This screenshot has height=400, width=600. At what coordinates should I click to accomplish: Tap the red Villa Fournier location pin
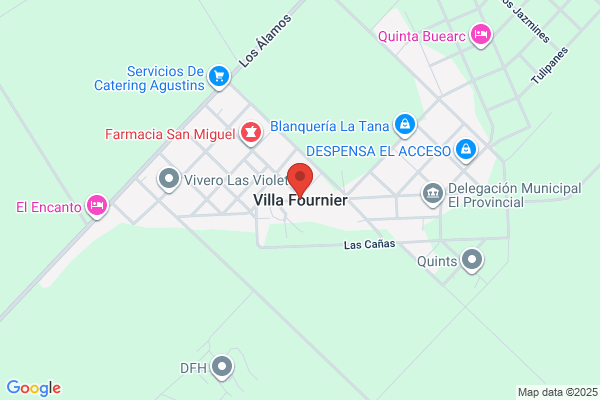[x=301, y=178]
